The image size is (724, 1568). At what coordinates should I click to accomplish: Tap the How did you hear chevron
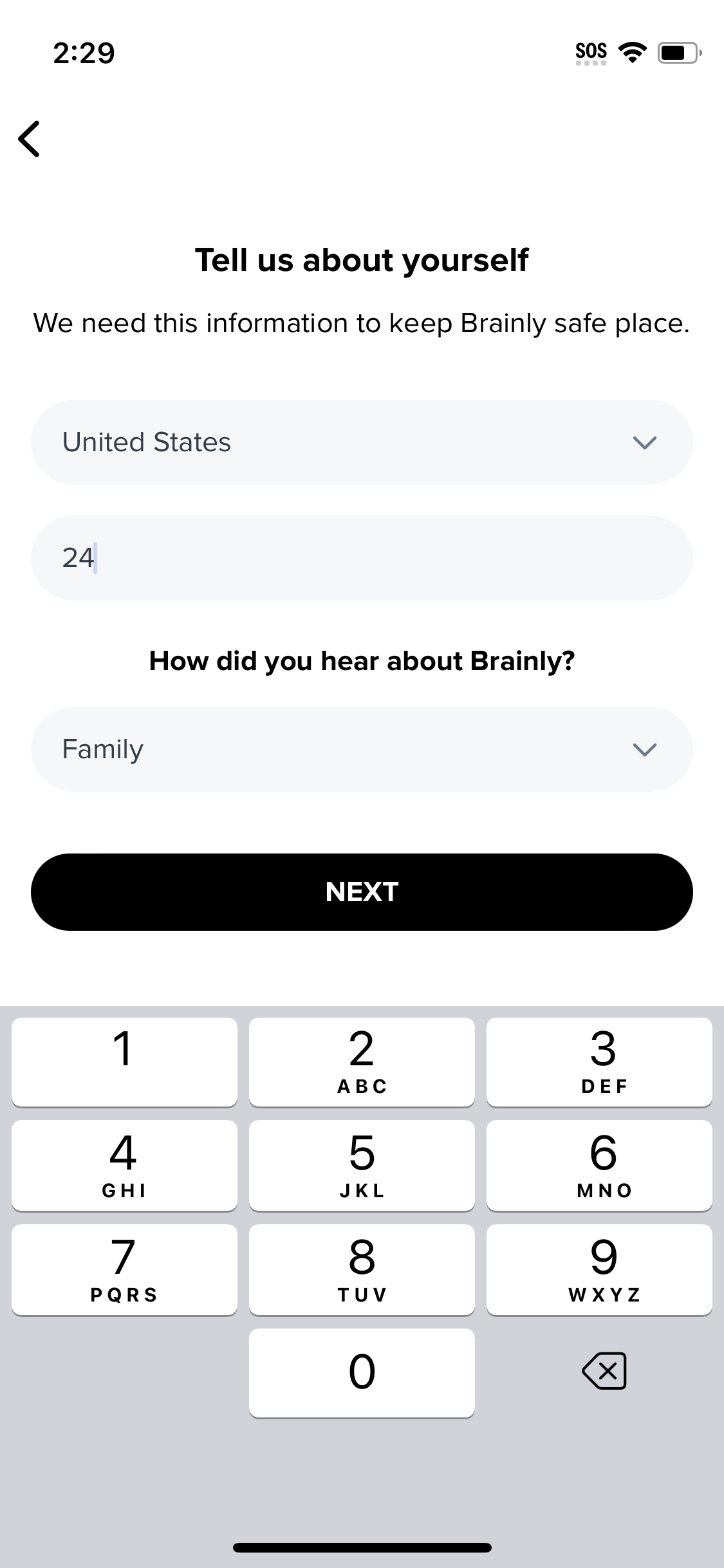coord(645,749)
